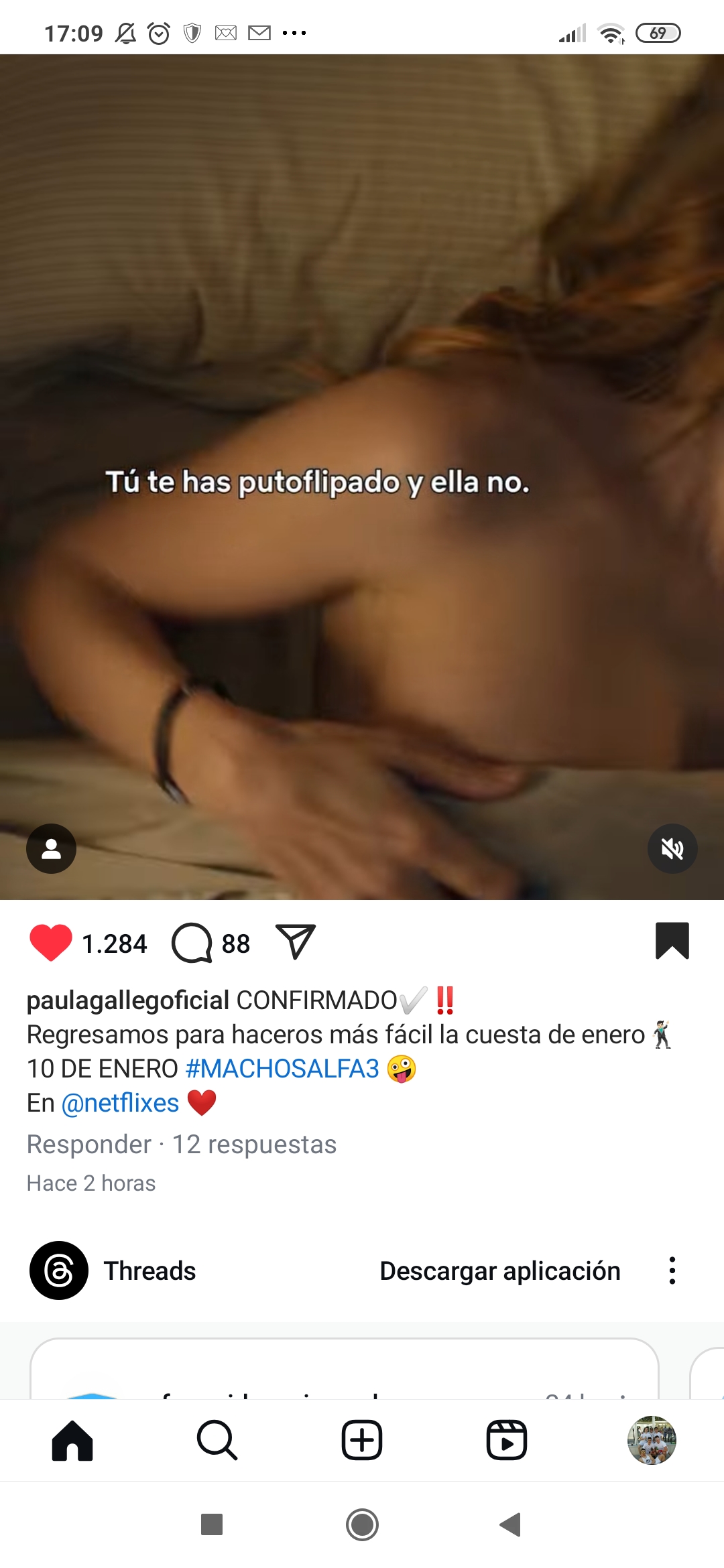Unlike the post via the red heart

point(51,943)
